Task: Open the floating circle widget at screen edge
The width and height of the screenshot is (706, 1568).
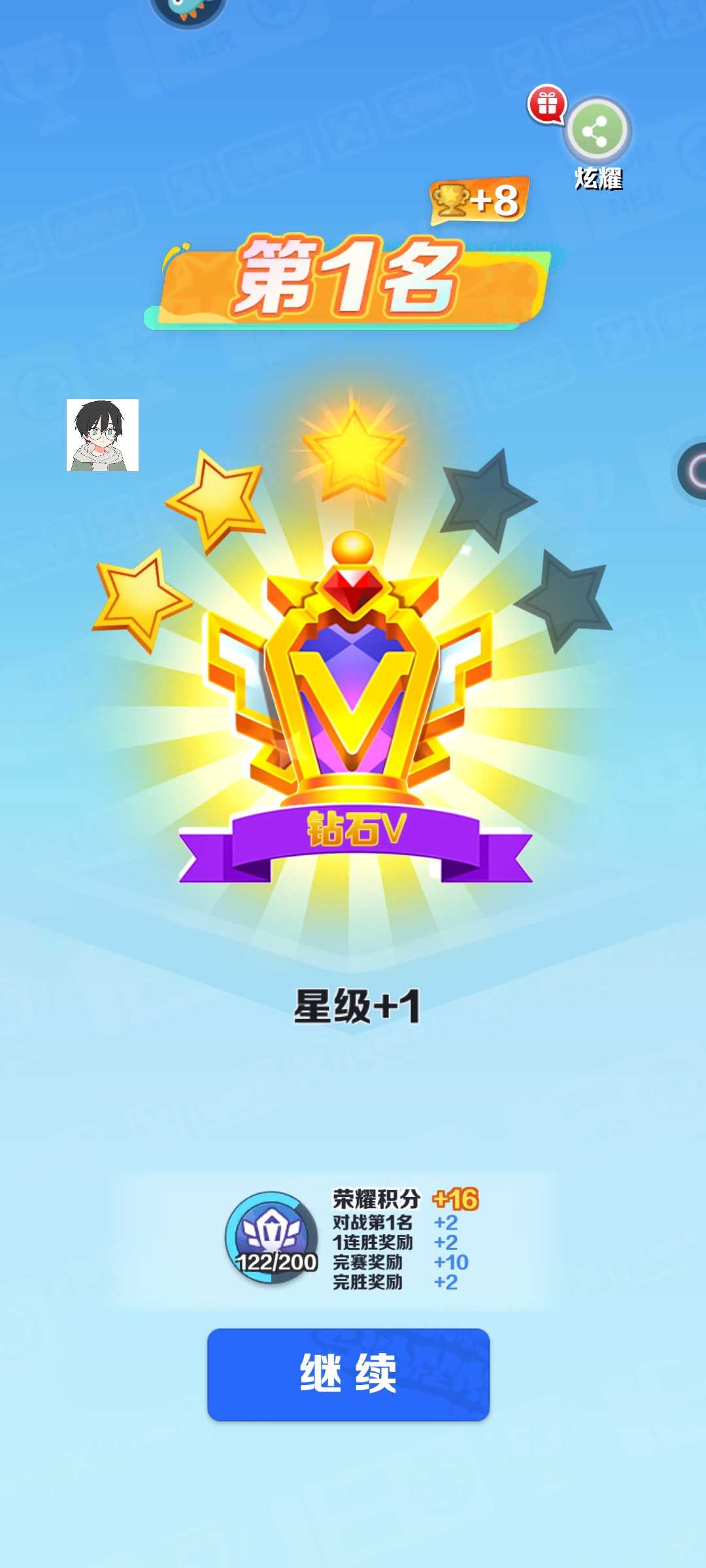Action: 693,470
